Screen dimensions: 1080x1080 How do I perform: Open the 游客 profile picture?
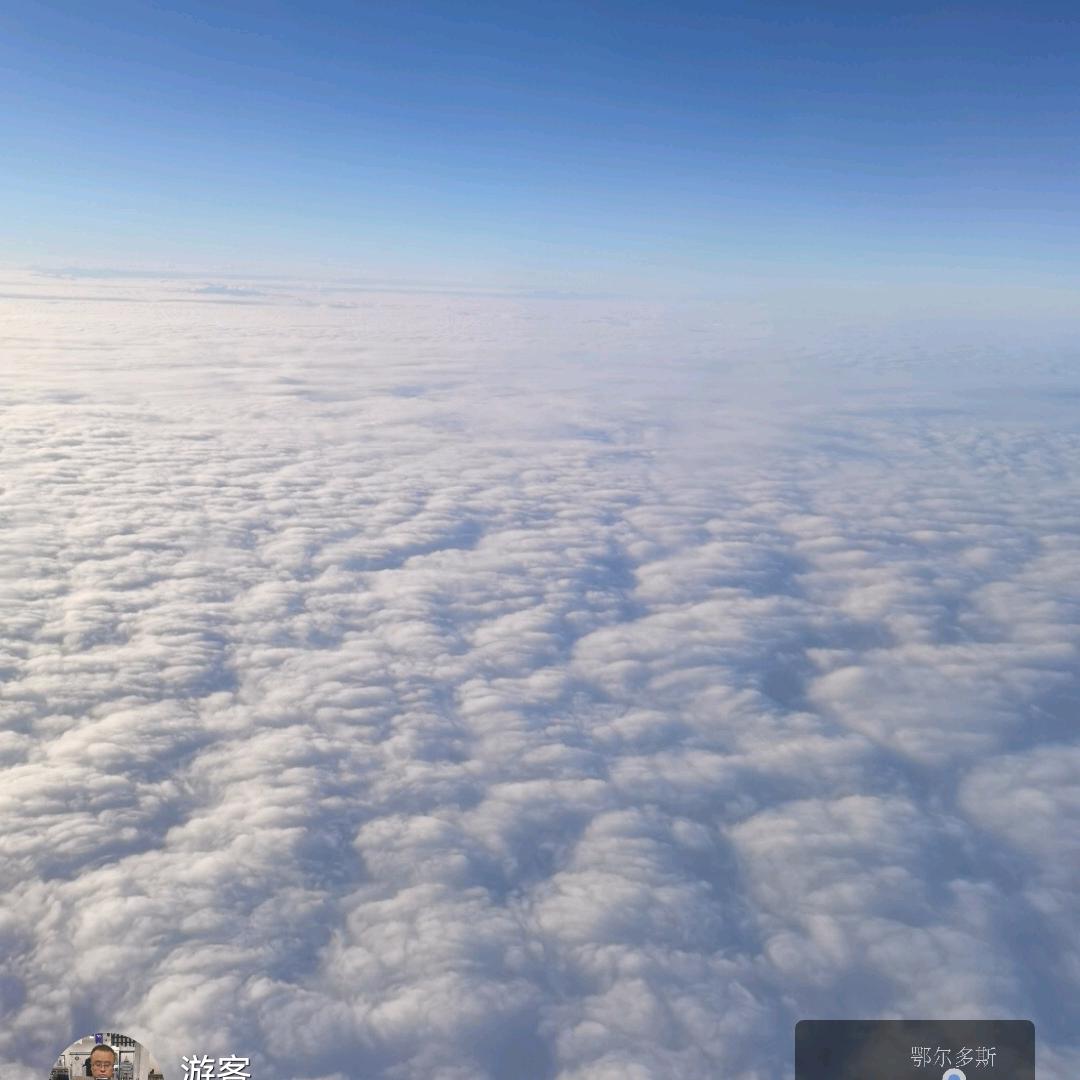pyautogui.click(x=105, y=1060)
